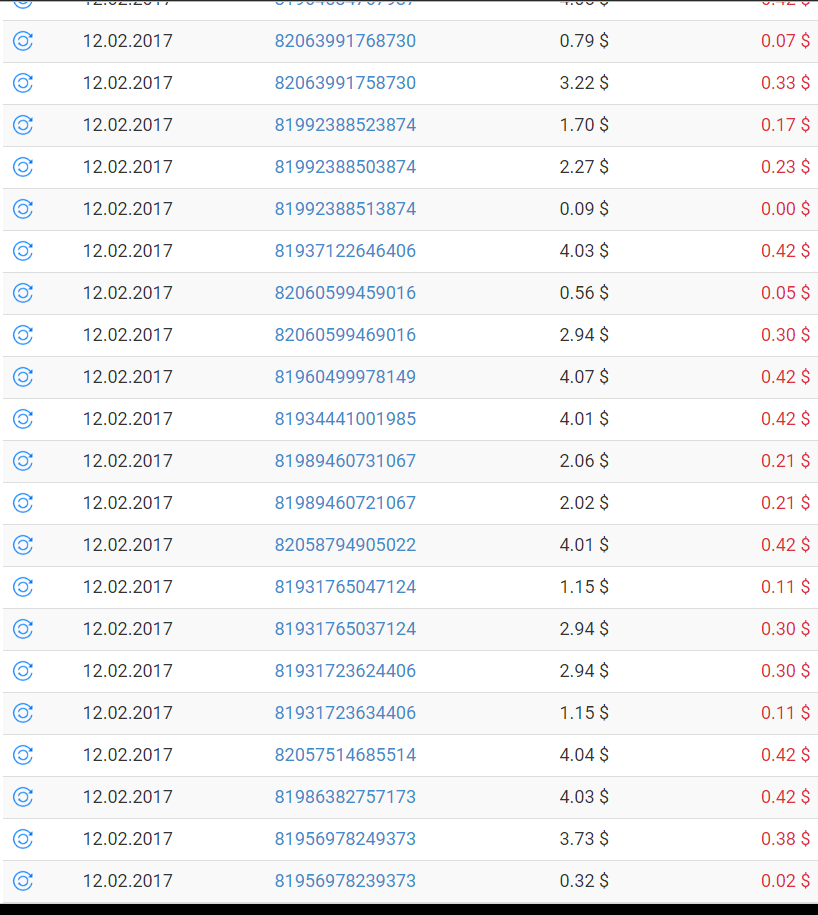The image size is (818, 915).
Task: View order 81960499978149
Action: 345,377
